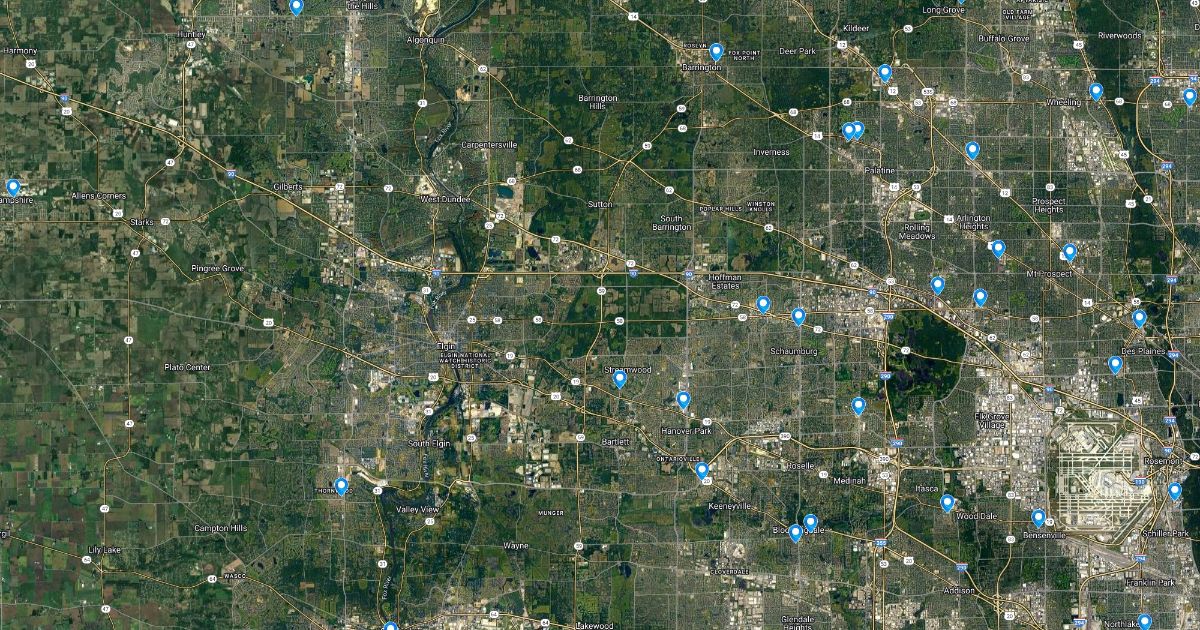
Task: Select the pin near Hampshire
Action: click(x=13, y=187)
